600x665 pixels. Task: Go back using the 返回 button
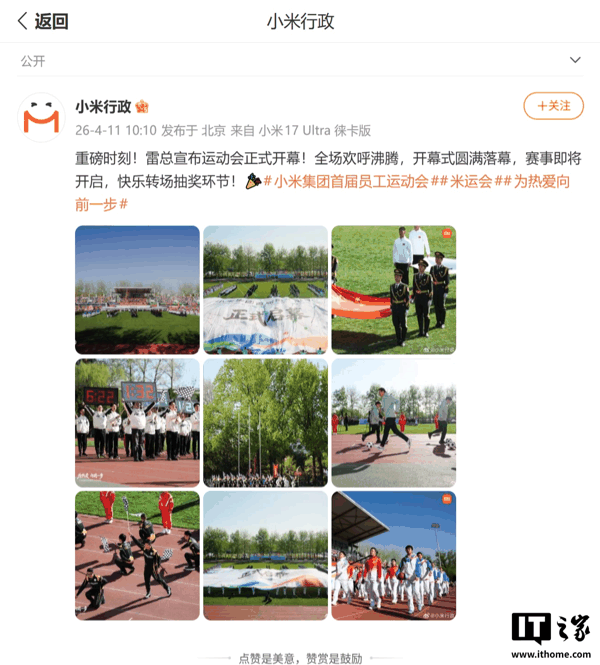pos(43,21)
